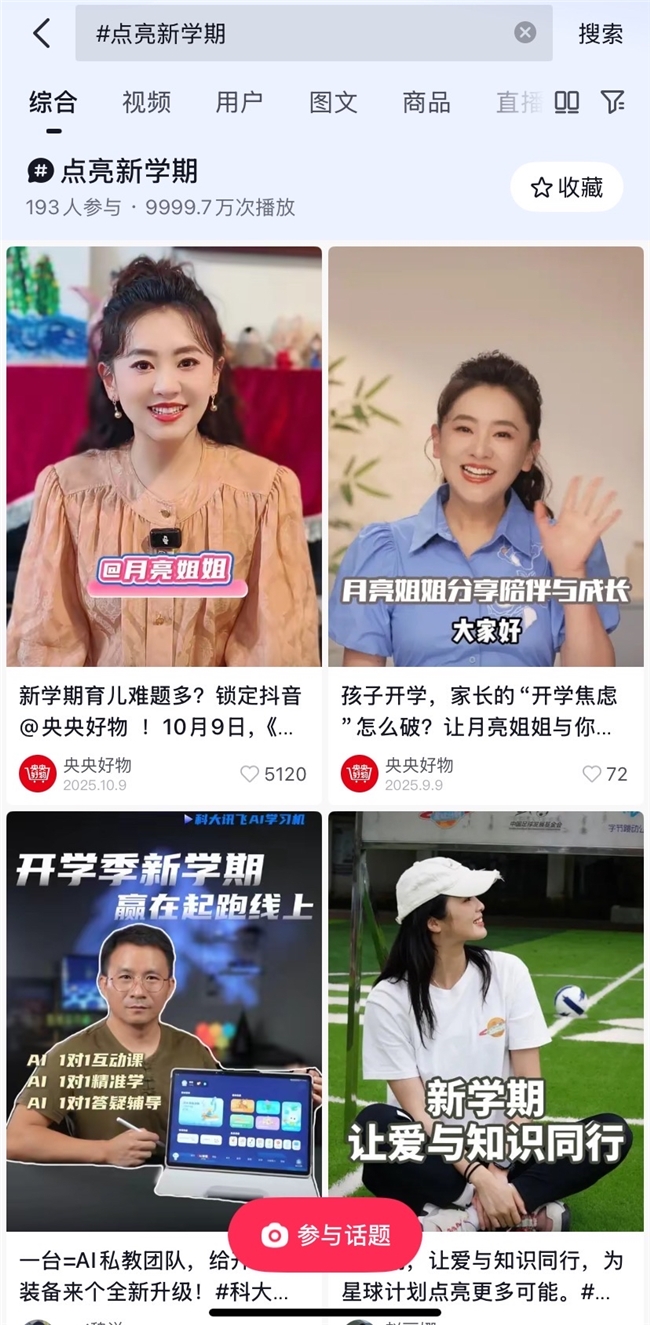This screenshot has height=1325, width=650.
Task: Clear the search text with the X
Action: click(x=525, y=33)
